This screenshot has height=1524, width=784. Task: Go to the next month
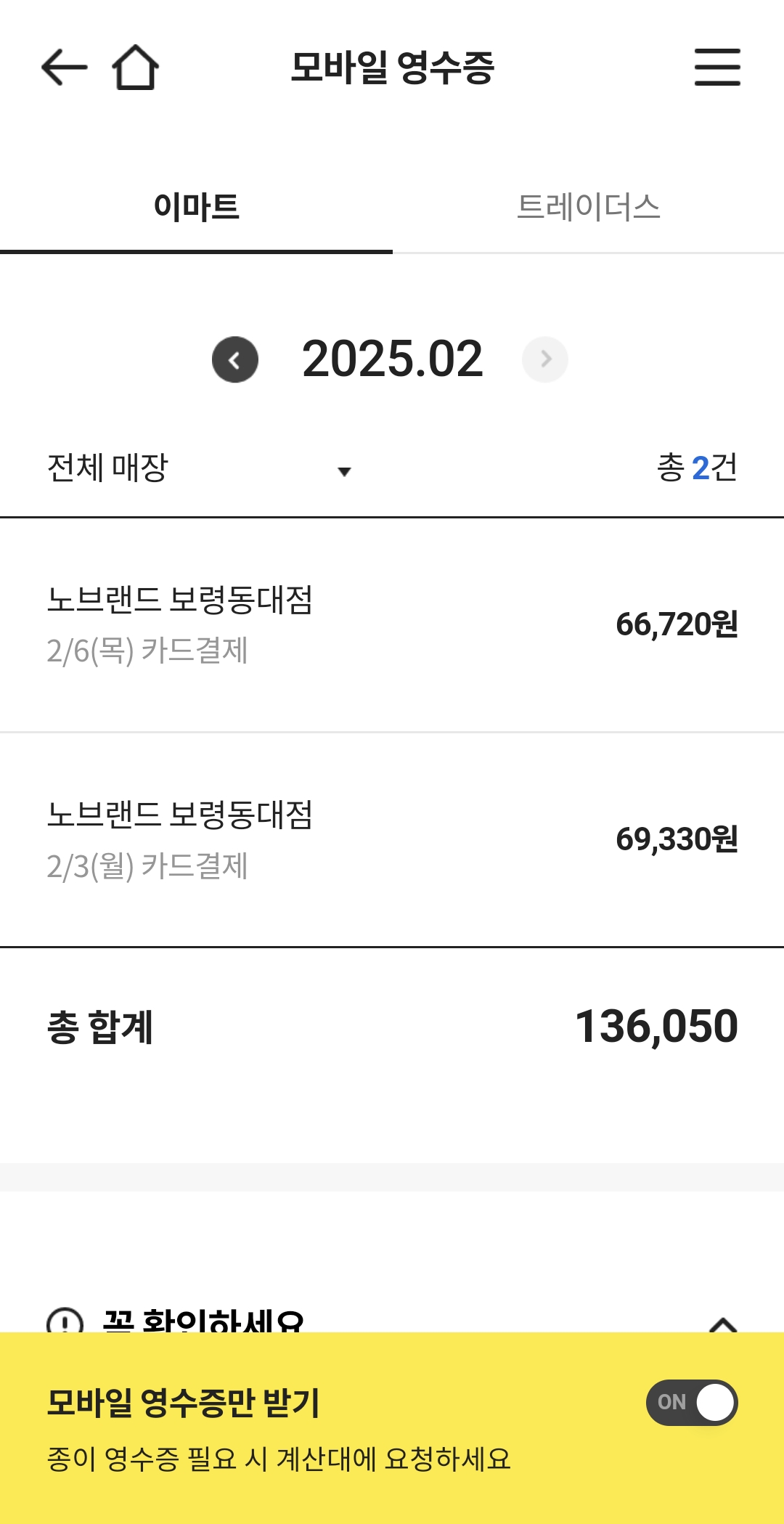click(545, 359)
